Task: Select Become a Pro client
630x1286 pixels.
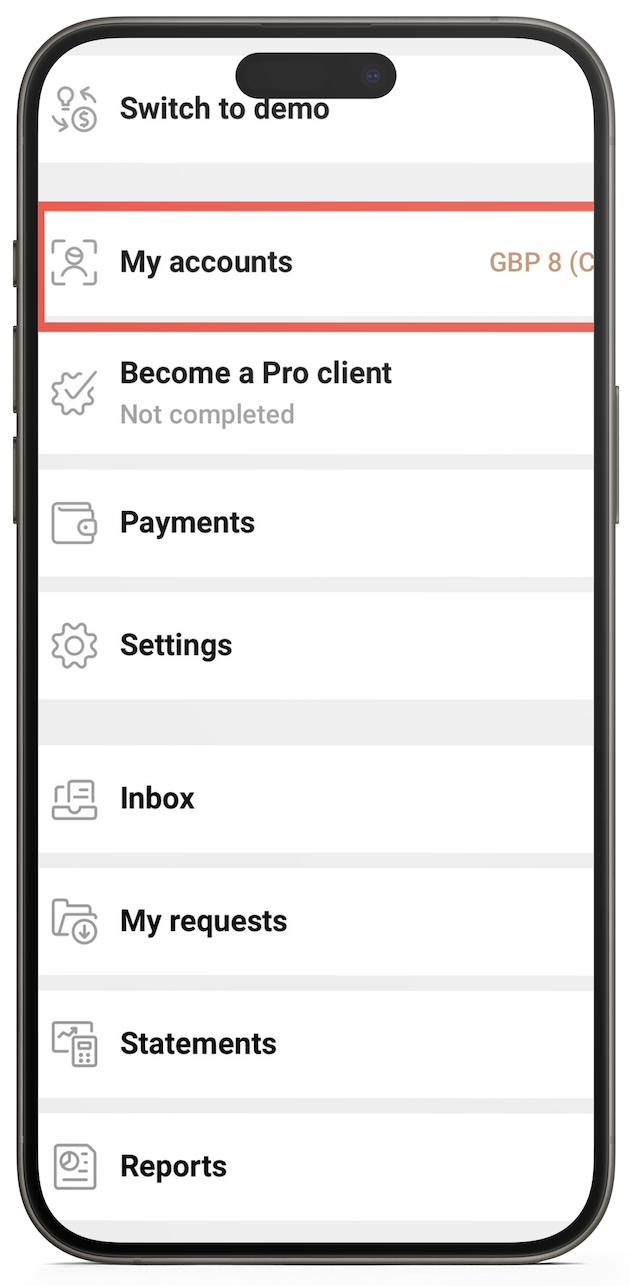Action: tap(255, 390)
